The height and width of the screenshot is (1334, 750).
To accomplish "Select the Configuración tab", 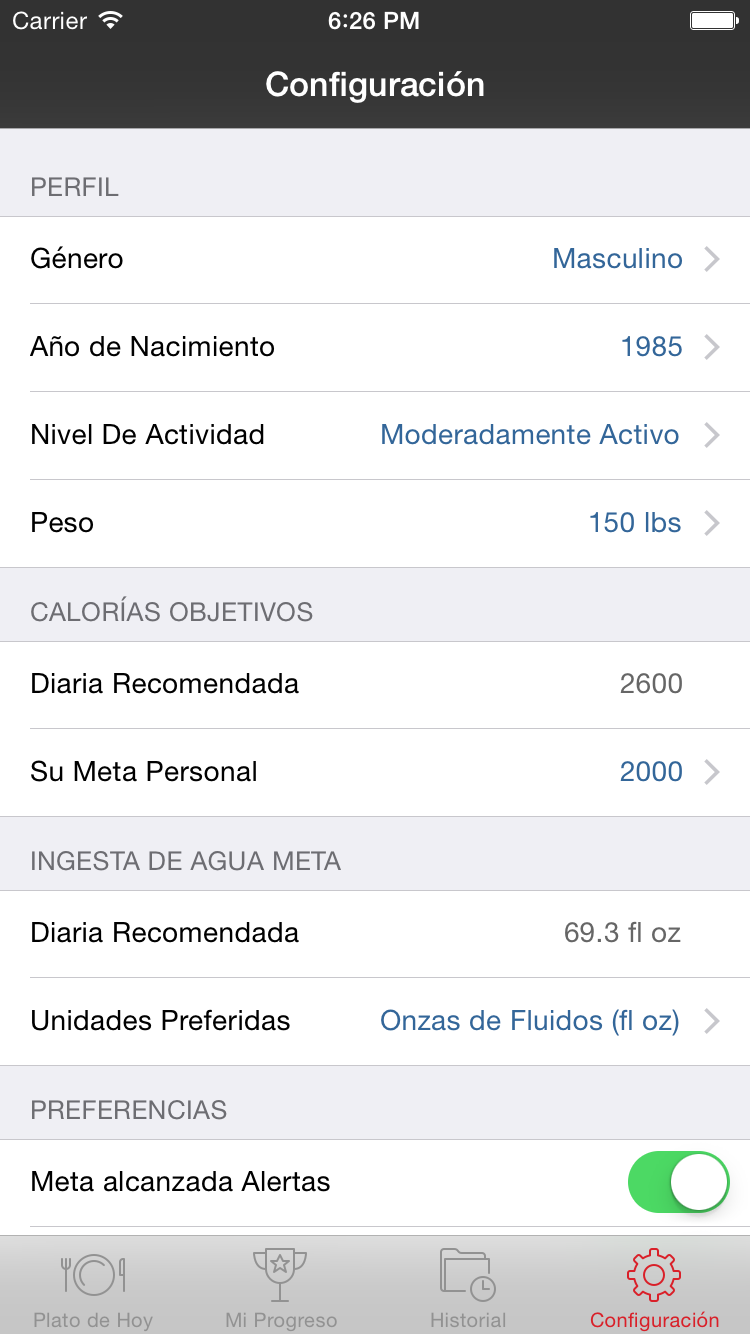I will (654, 1287).
